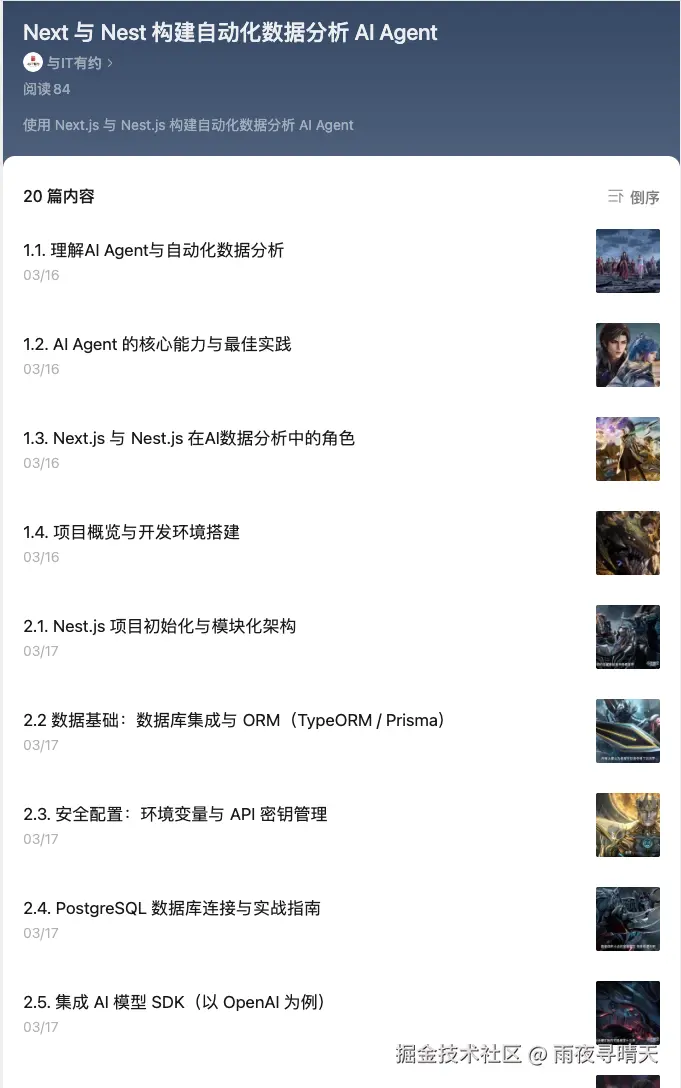The image size is (681, 1088).
Task: Open article 1.3. Next.js 与 Nest.js 在AI数据分析中的角色
Action: tap(189, 438)
